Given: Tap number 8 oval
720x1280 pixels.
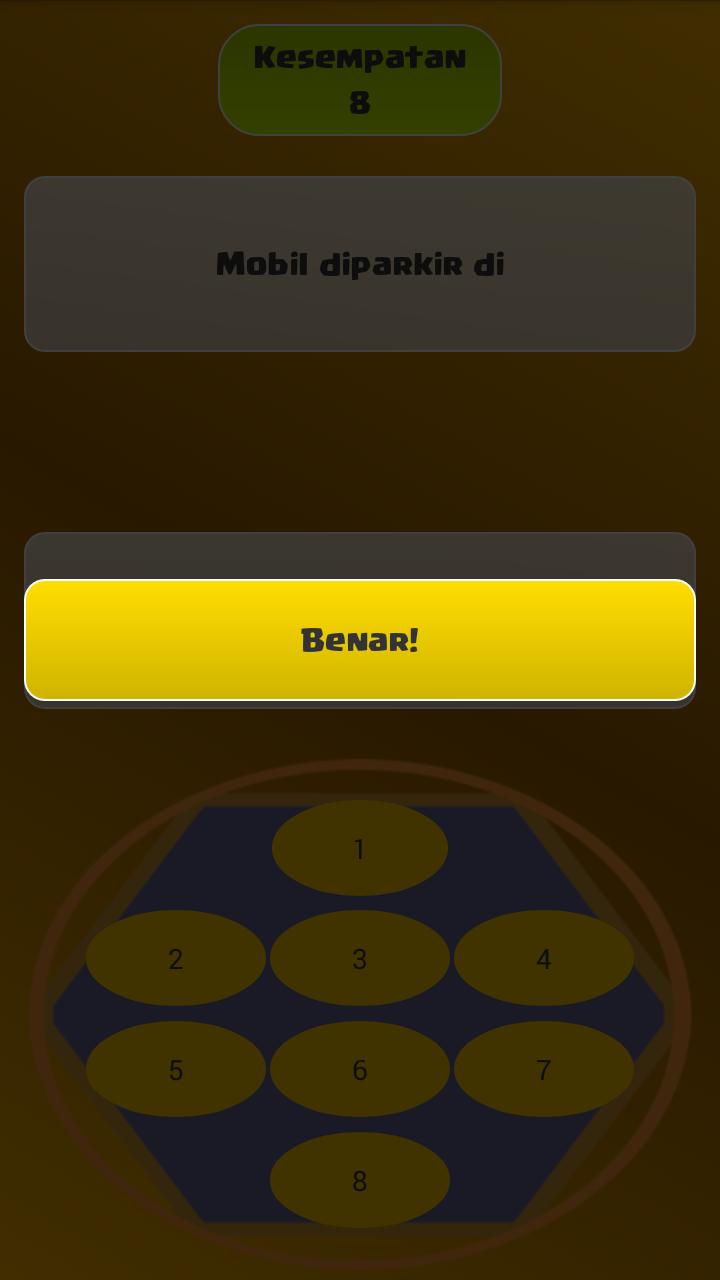Looking at the screenshot, I should [x=360, y=1180].
